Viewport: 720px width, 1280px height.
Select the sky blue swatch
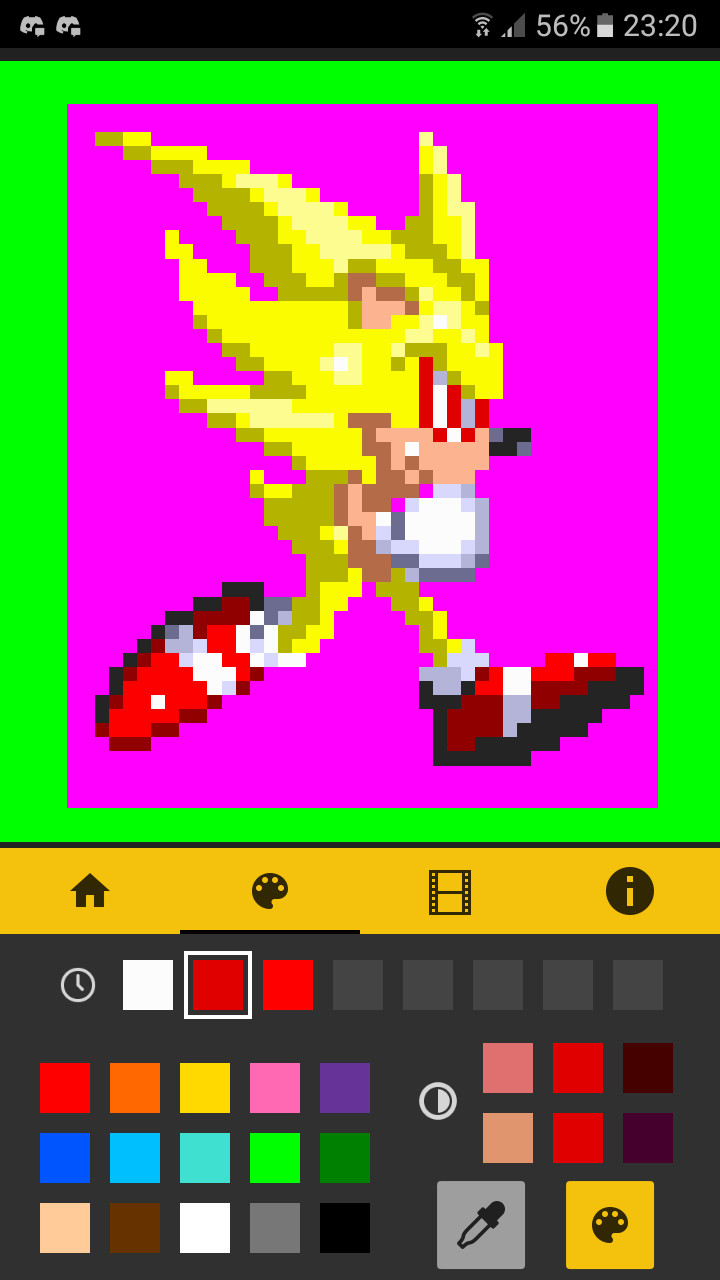135,1158
